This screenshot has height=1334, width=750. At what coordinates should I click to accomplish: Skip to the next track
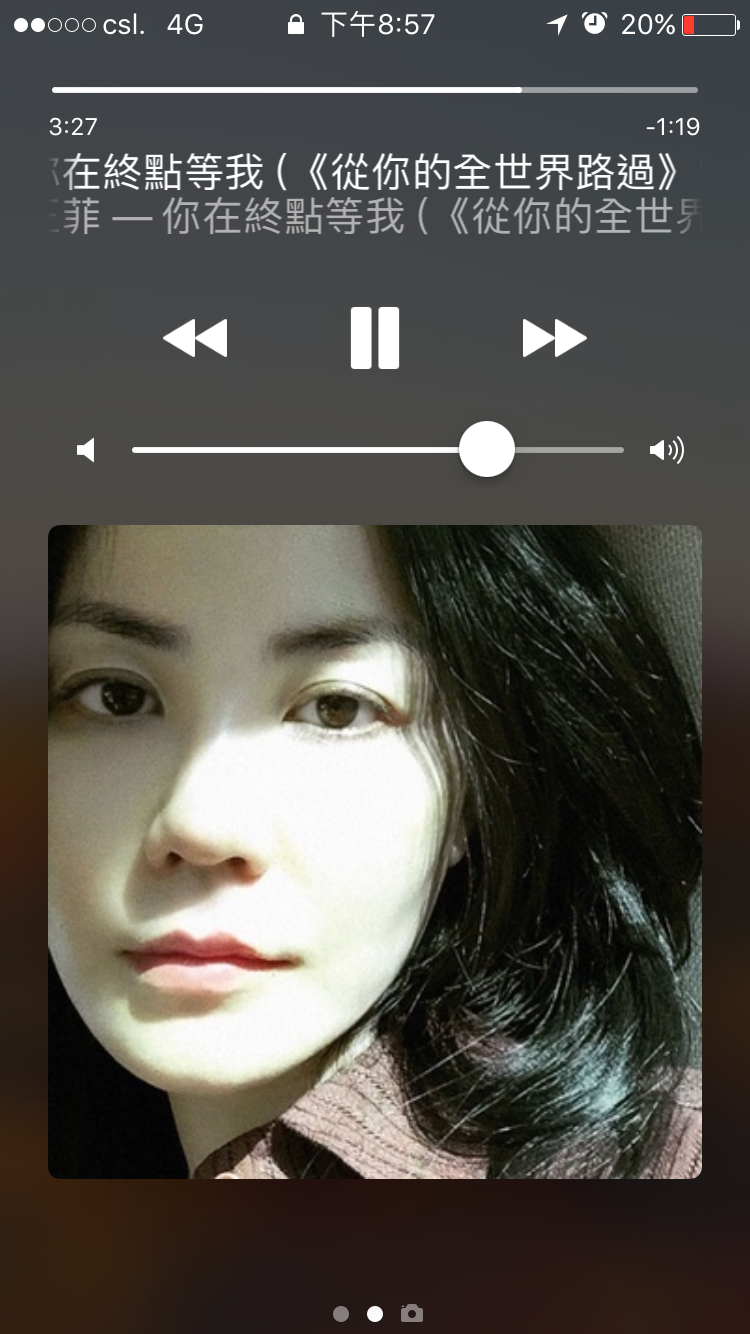(x=554, y=338)
